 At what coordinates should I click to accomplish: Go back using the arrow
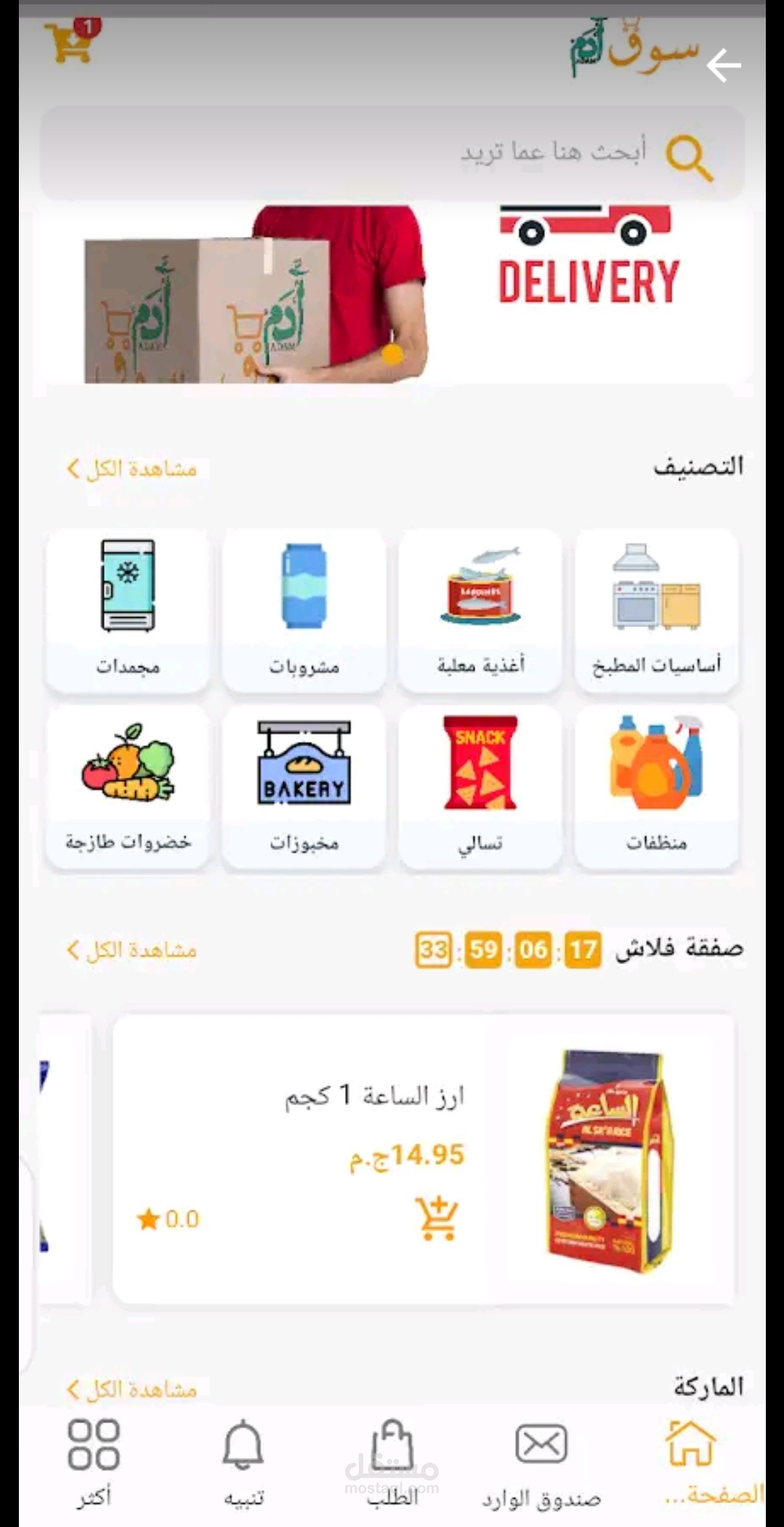(724, 65)
